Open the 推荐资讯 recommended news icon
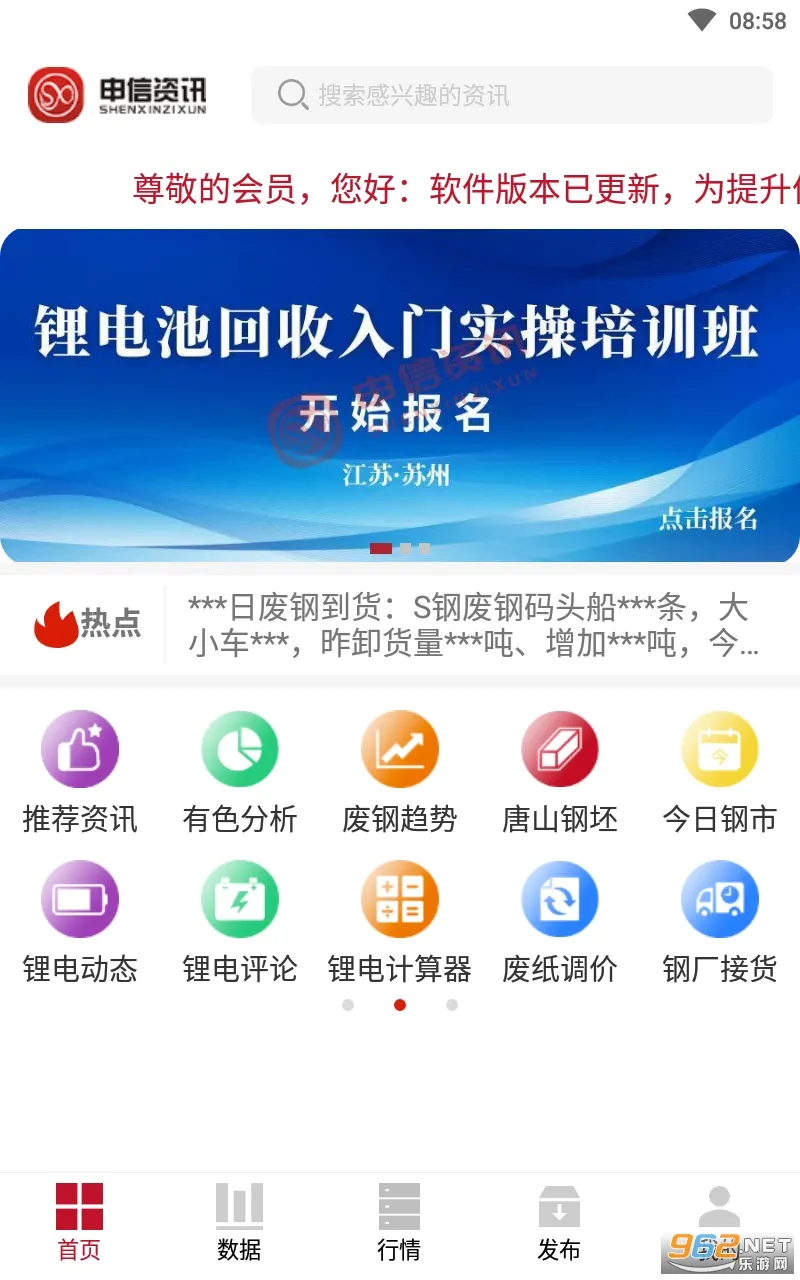 click(79, 748)
